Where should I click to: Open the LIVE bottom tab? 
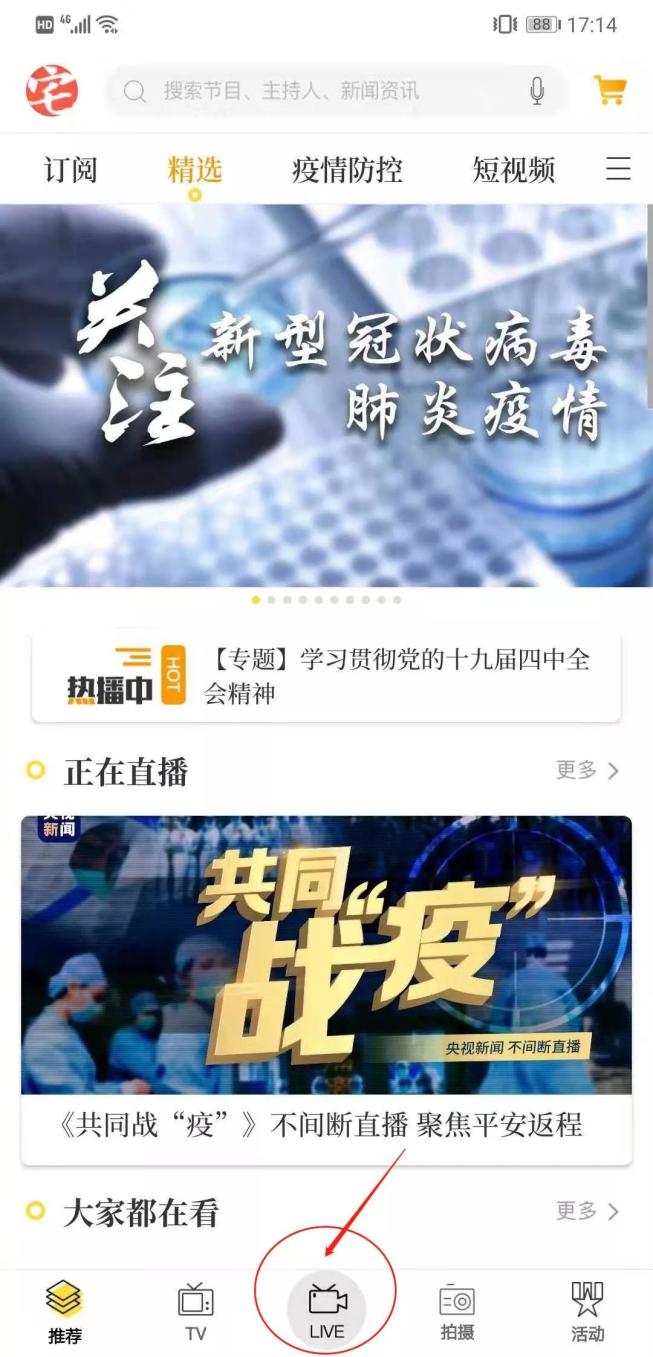click(x=326, y=1312)
